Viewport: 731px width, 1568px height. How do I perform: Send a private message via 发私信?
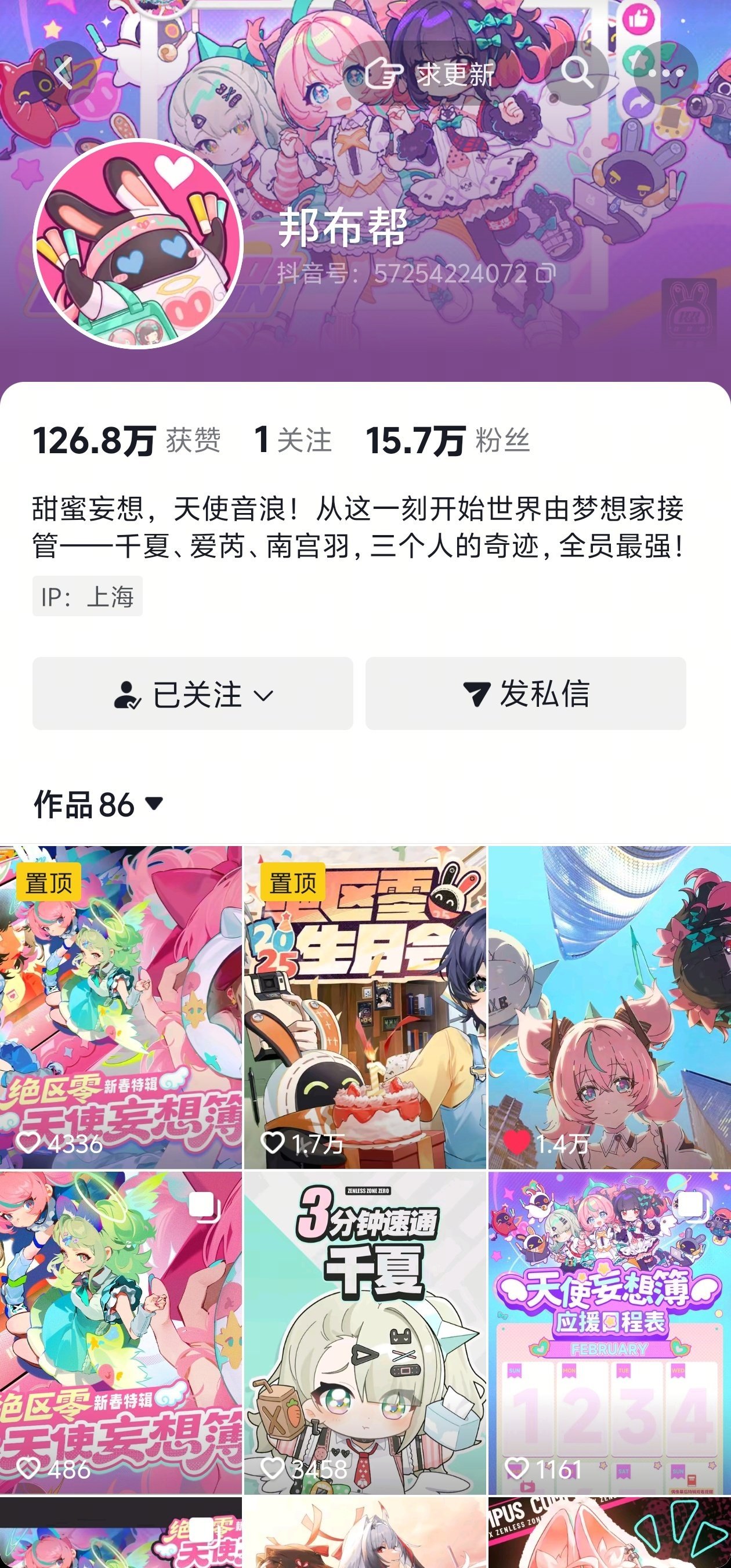(x=526, y=694)
